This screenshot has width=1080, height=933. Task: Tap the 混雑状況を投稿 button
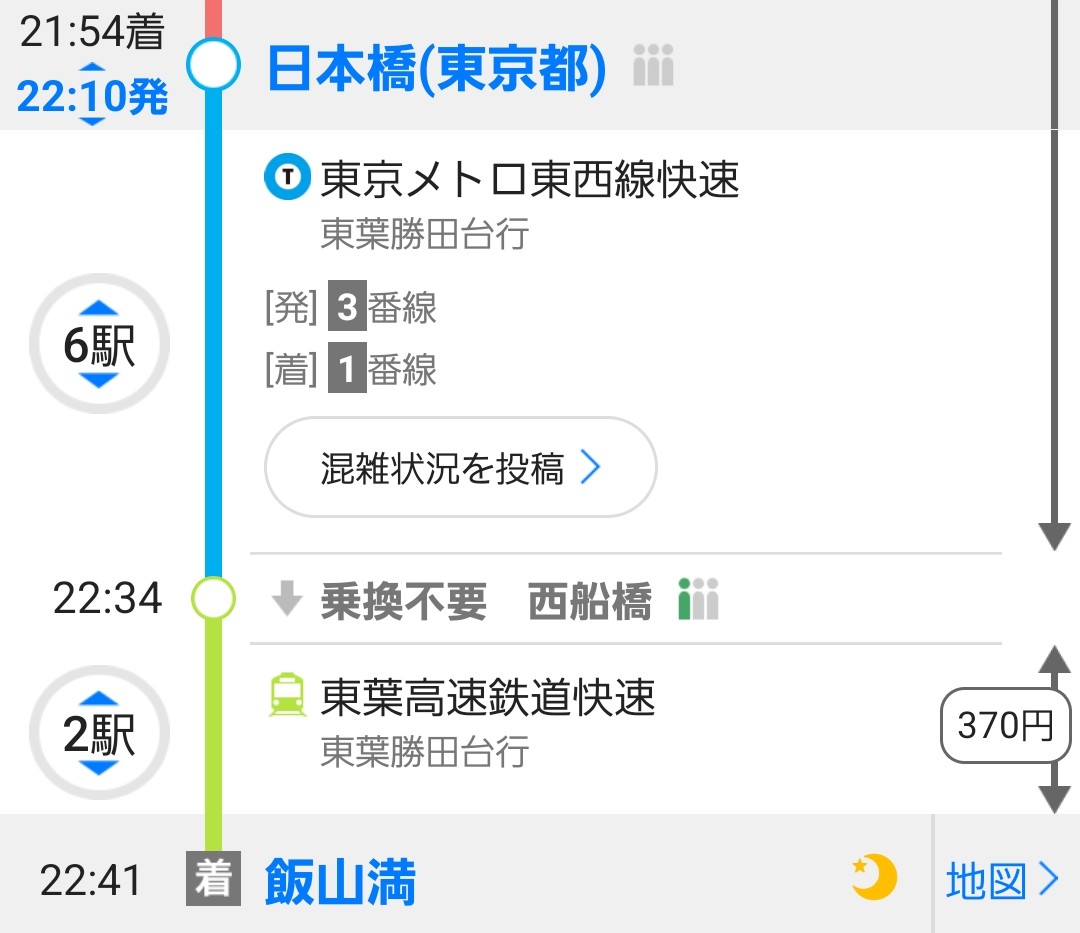click(460, 467)
